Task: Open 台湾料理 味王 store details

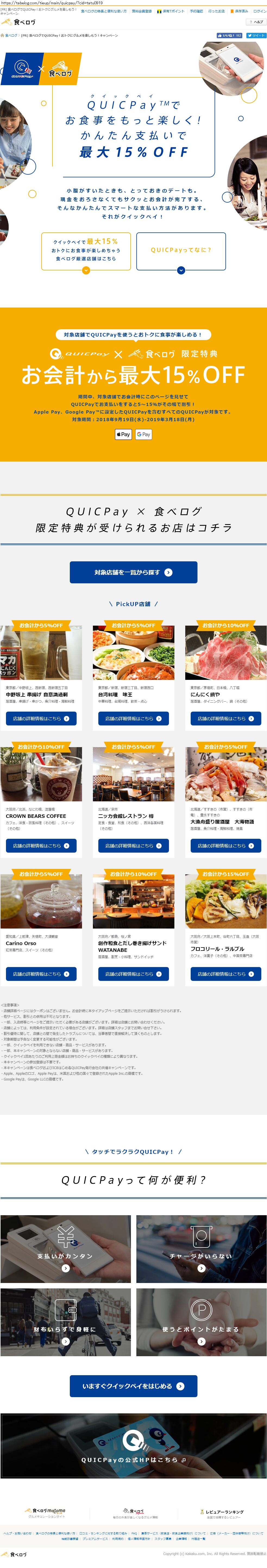Action: (134, 718)
